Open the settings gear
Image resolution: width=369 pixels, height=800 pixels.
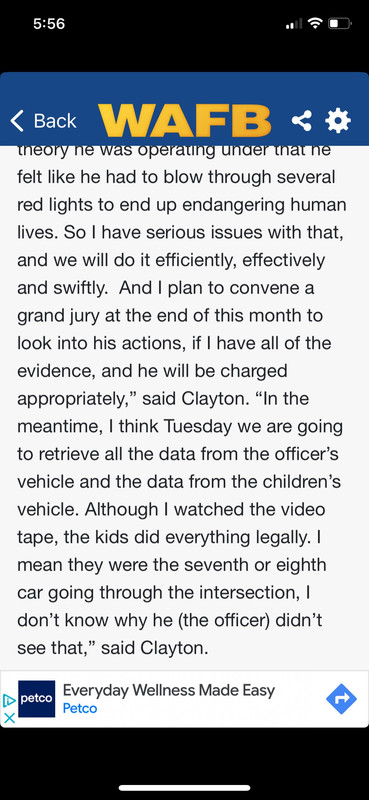click(338, 121)
